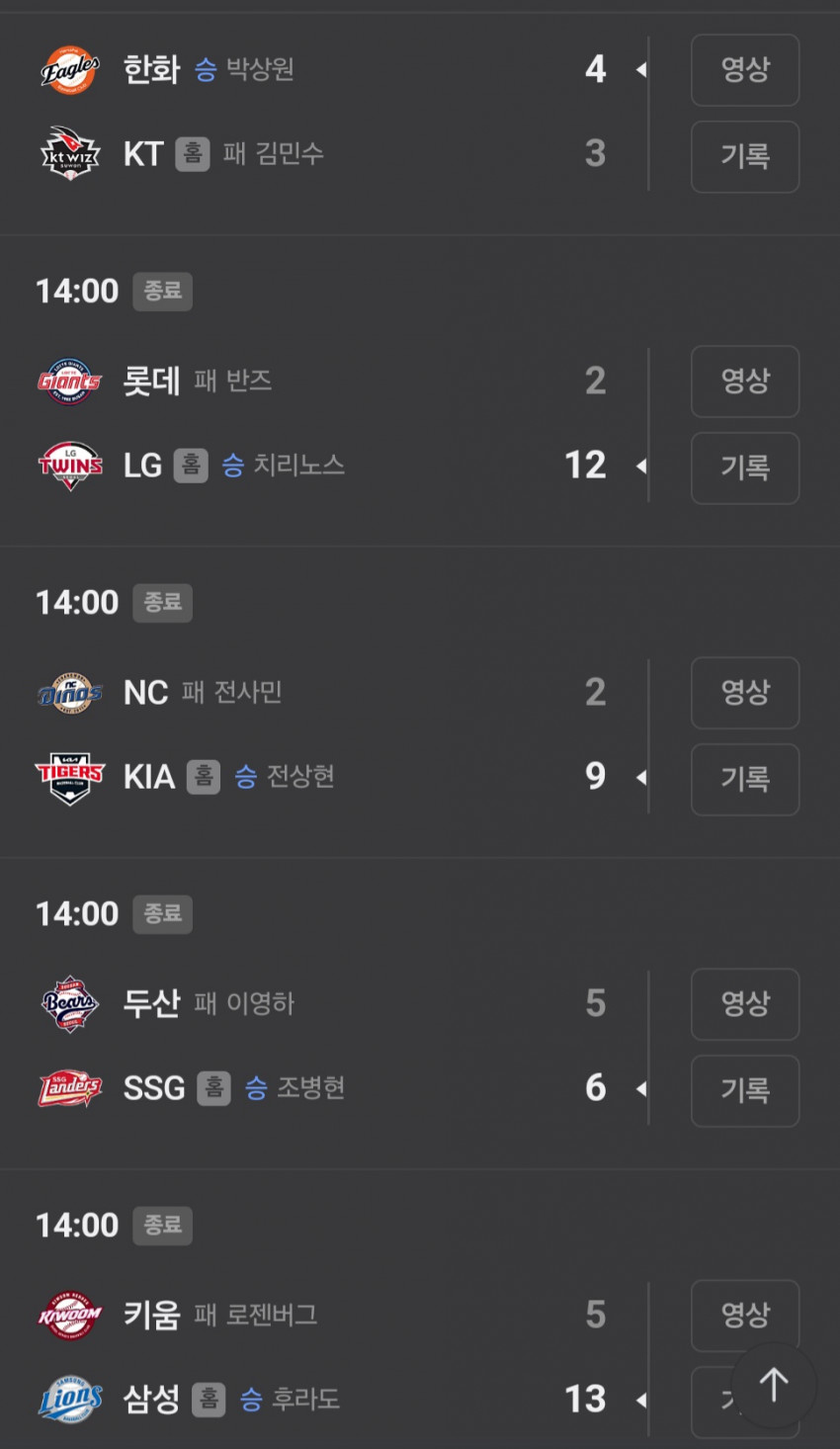Open 영상 for the 한화 vs KT game
This screenshot has height=1449, width=840.
(745, 70)
